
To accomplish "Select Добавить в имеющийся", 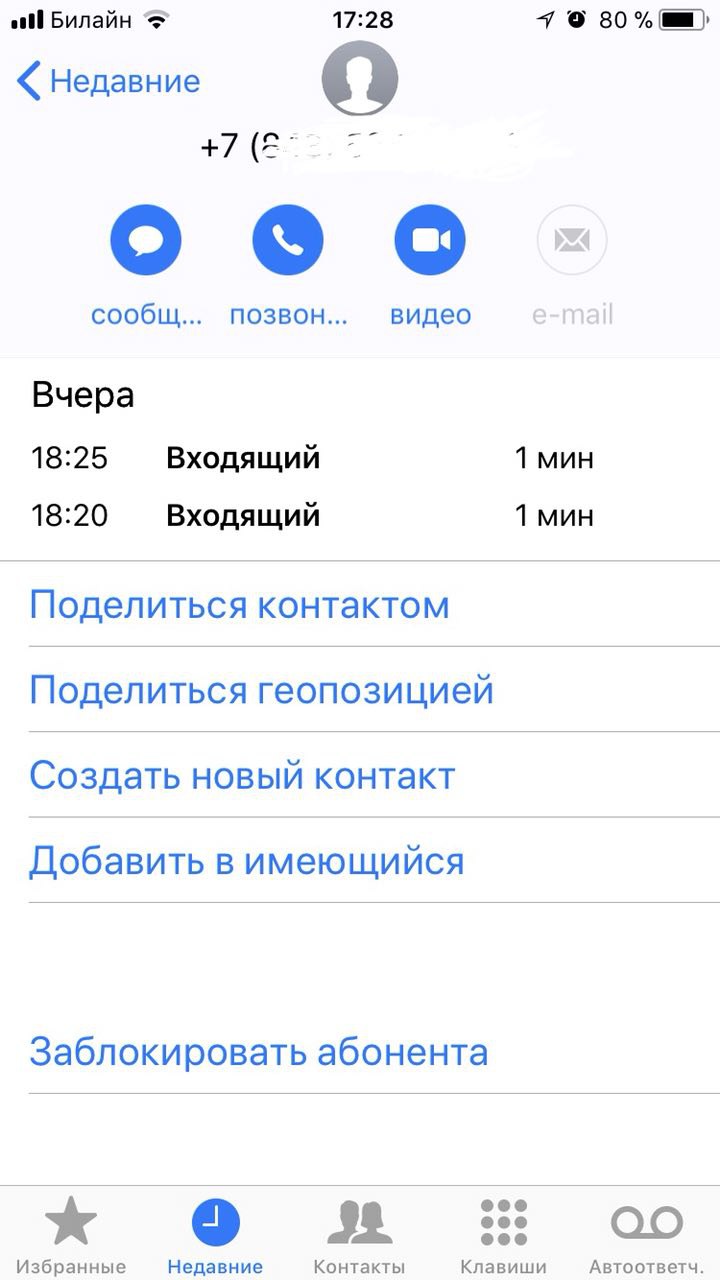I will 360,860.
